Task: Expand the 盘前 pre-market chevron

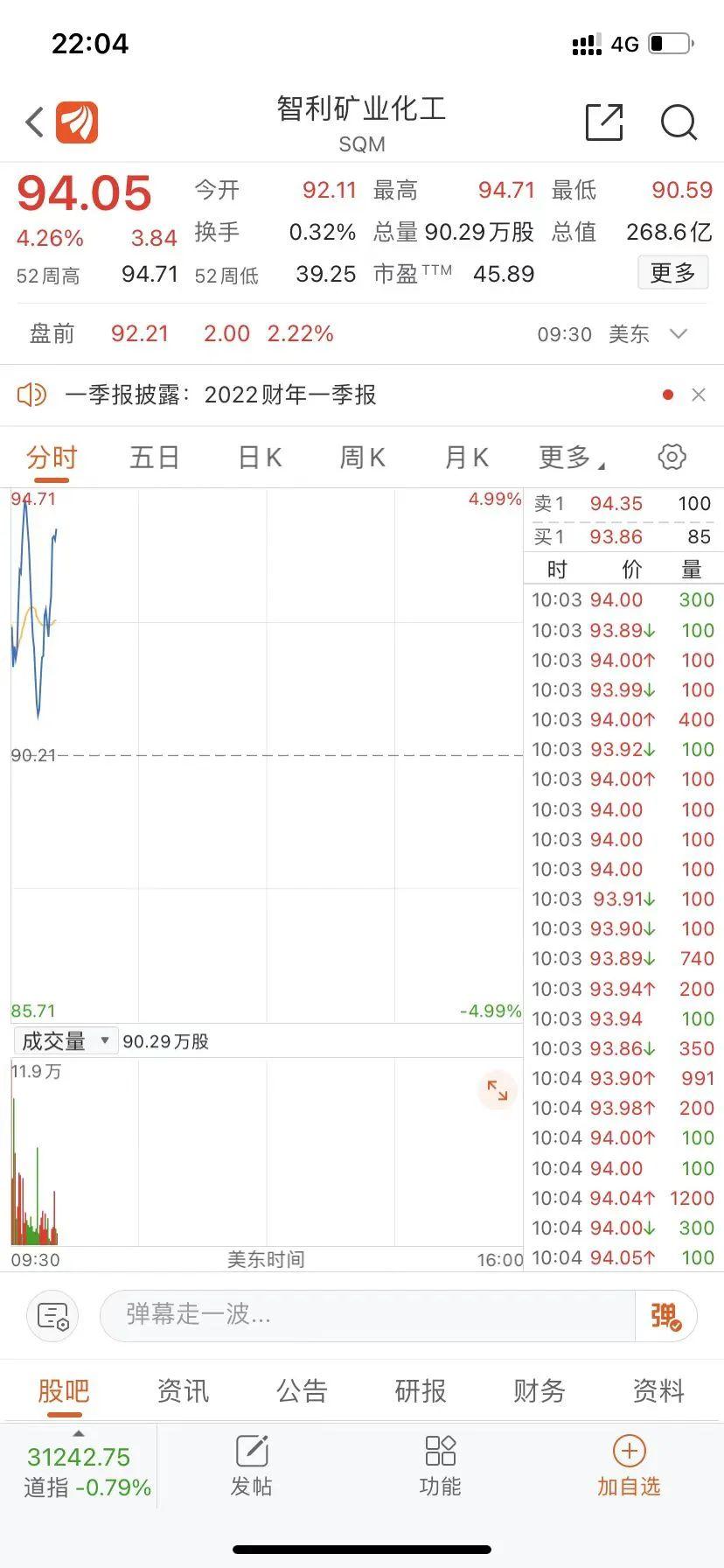Action: coord(679,334)
